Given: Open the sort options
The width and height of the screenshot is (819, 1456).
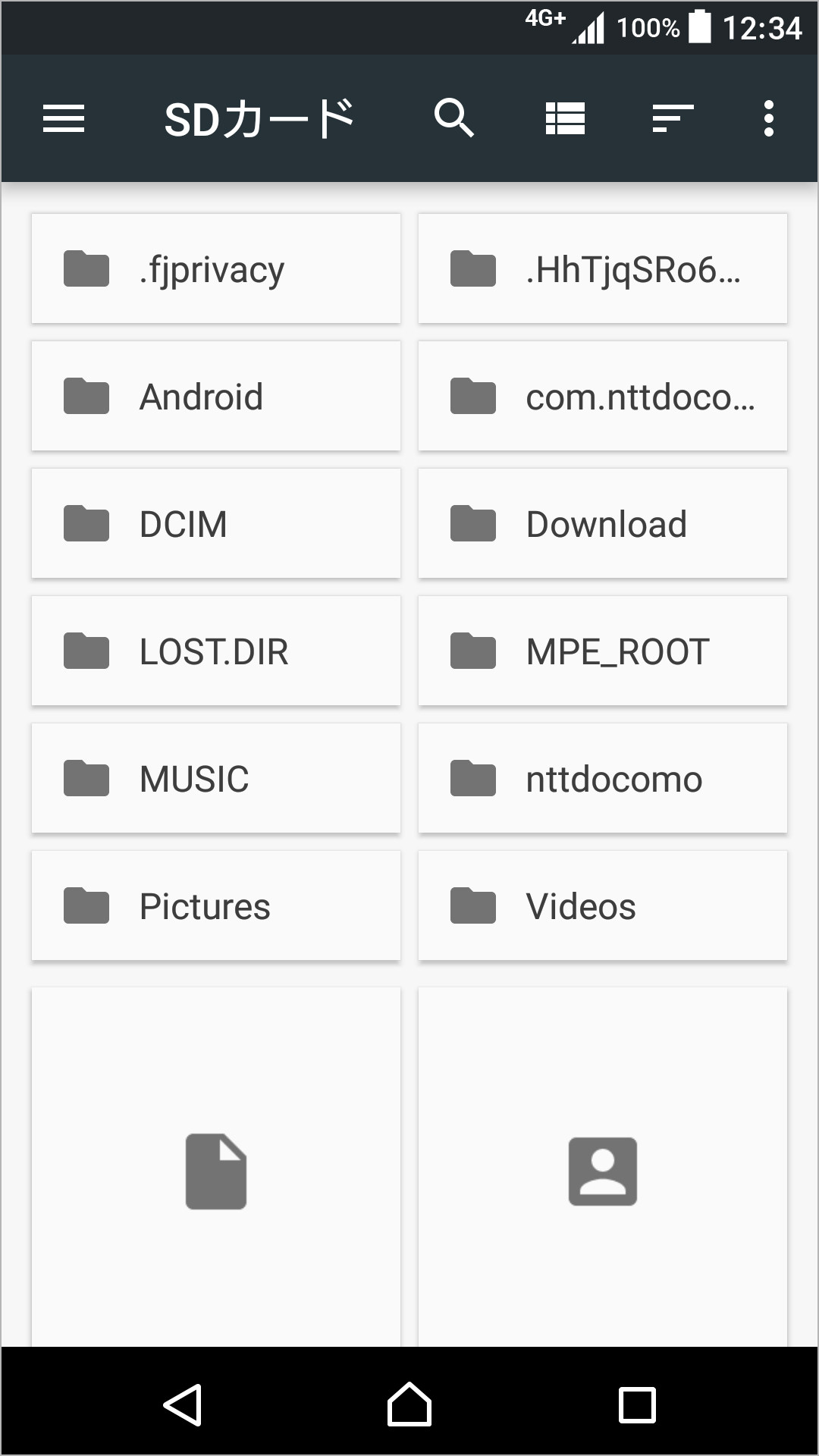Looking at the screenshot, I should pyautogui.click(x=673, y=119).
